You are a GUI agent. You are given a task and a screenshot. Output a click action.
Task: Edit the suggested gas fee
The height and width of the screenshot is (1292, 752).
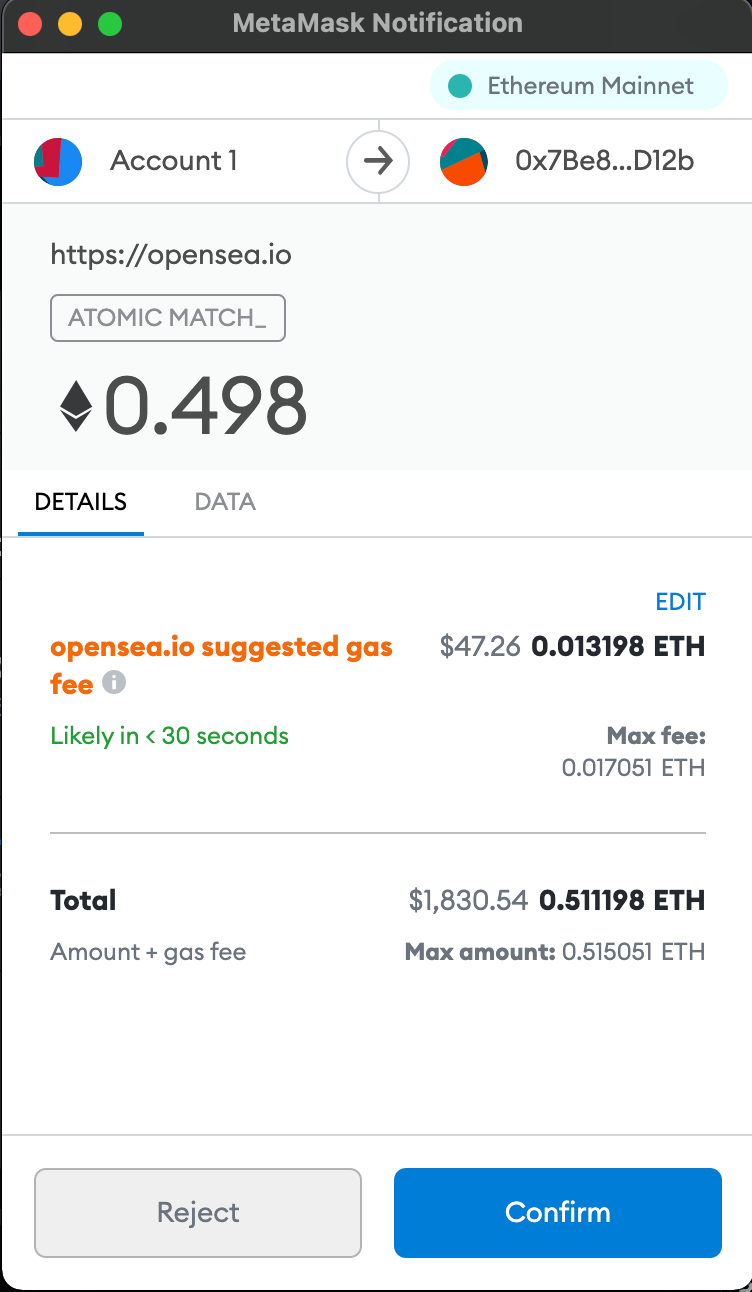tap(680, 601)
